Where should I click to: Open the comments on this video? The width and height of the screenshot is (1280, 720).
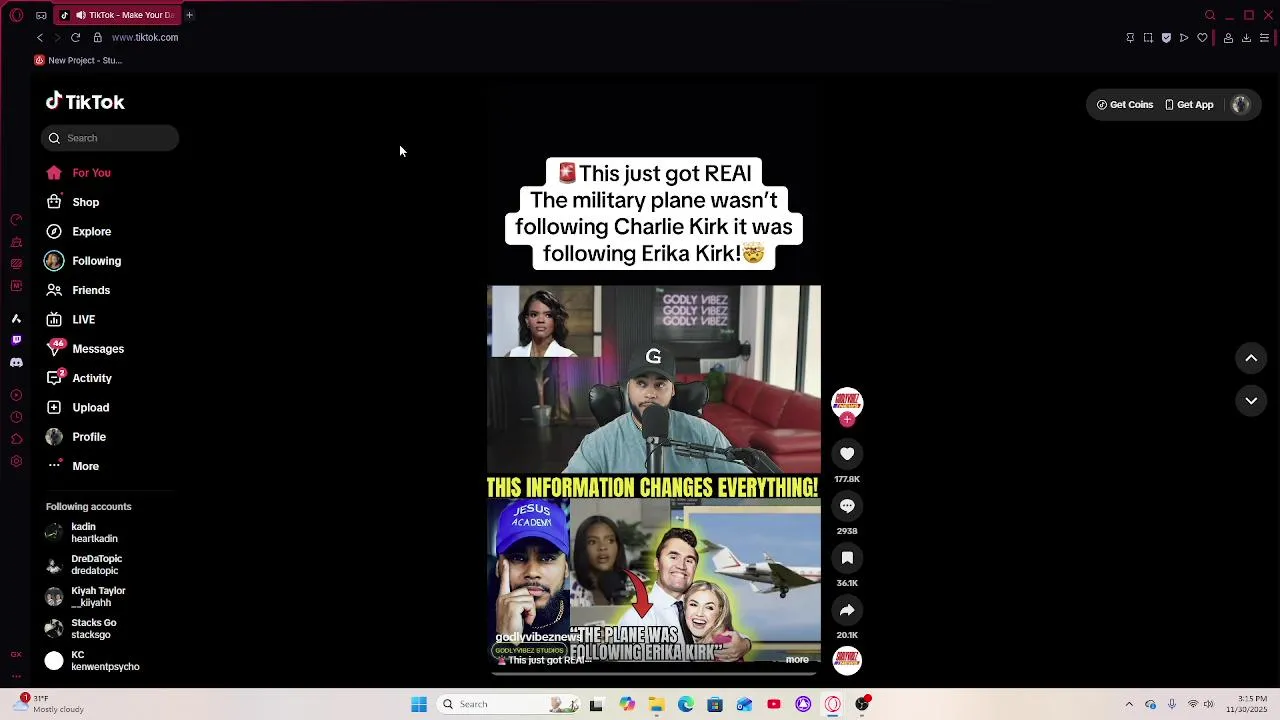click(847, 506)
